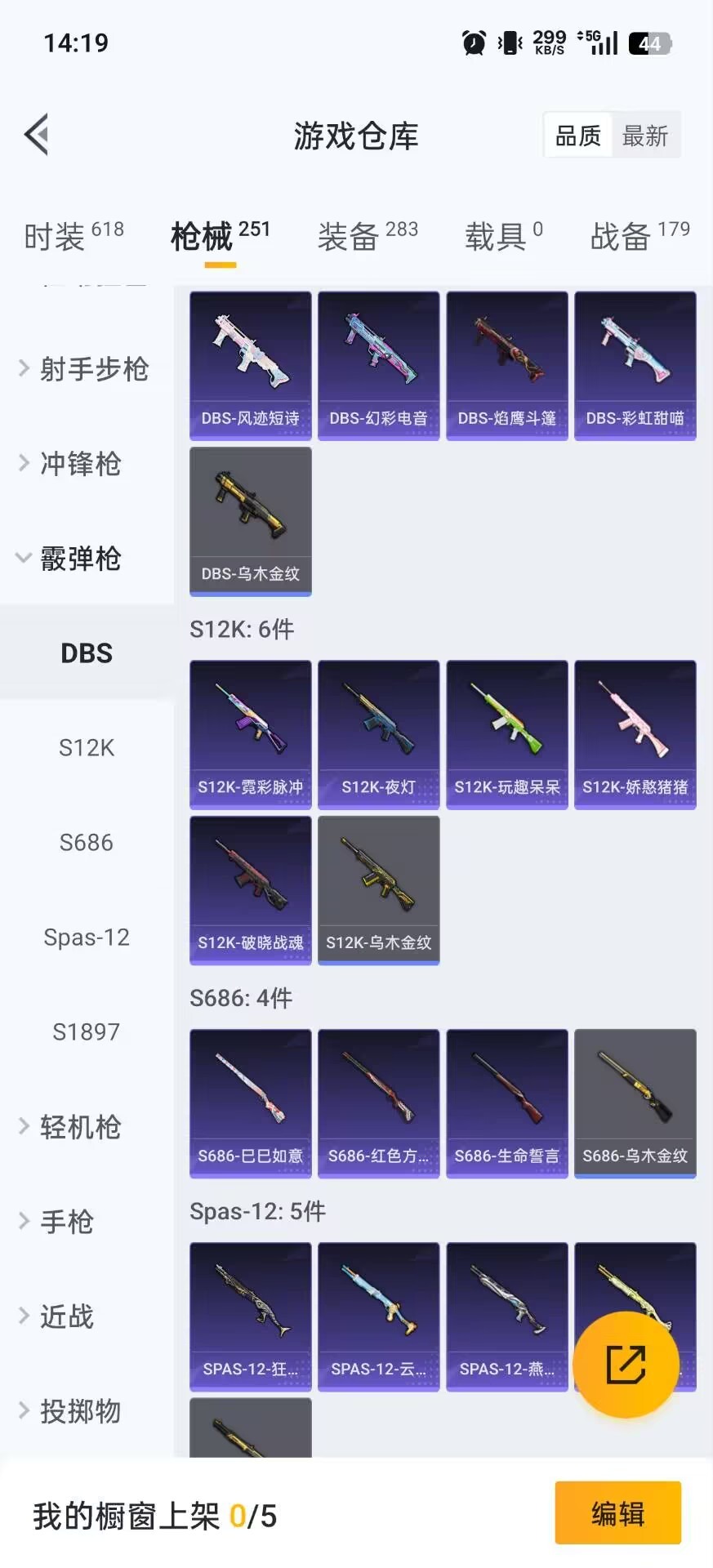
Task: Select S686 in the sidebar
Action: pyautogui.click(x=86, y=843)
